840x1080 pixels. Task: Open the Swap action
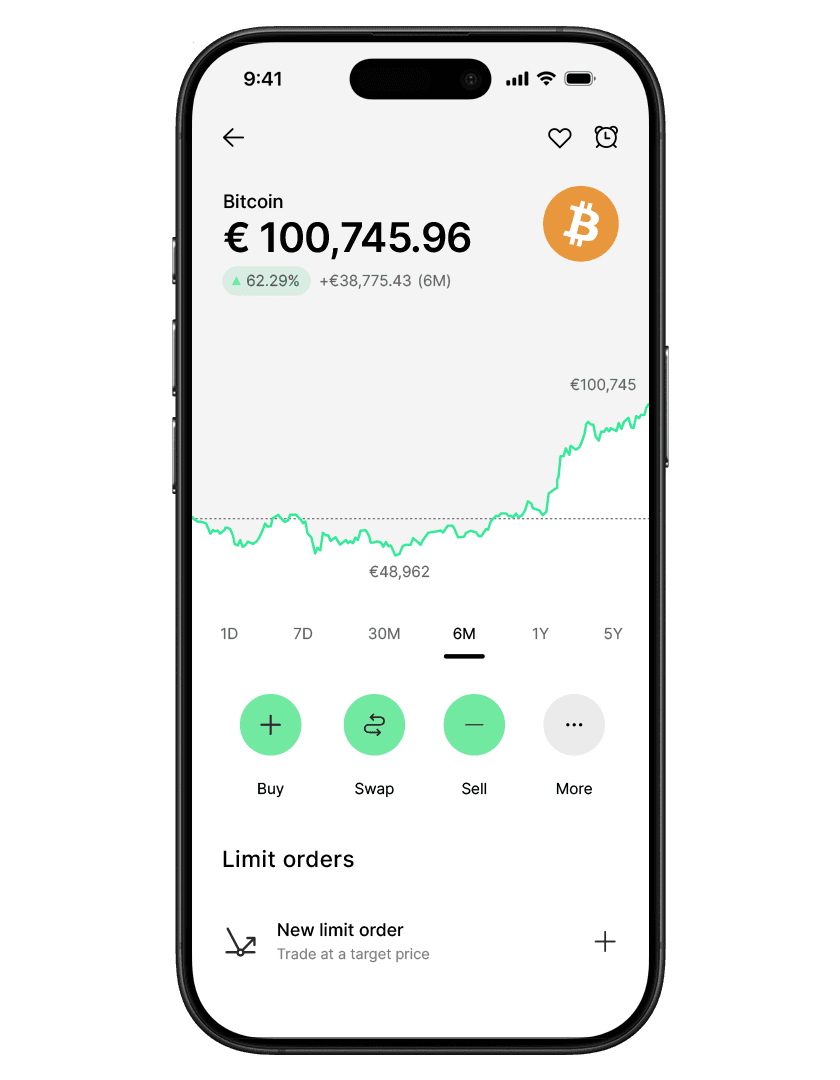tap(374, 725)
